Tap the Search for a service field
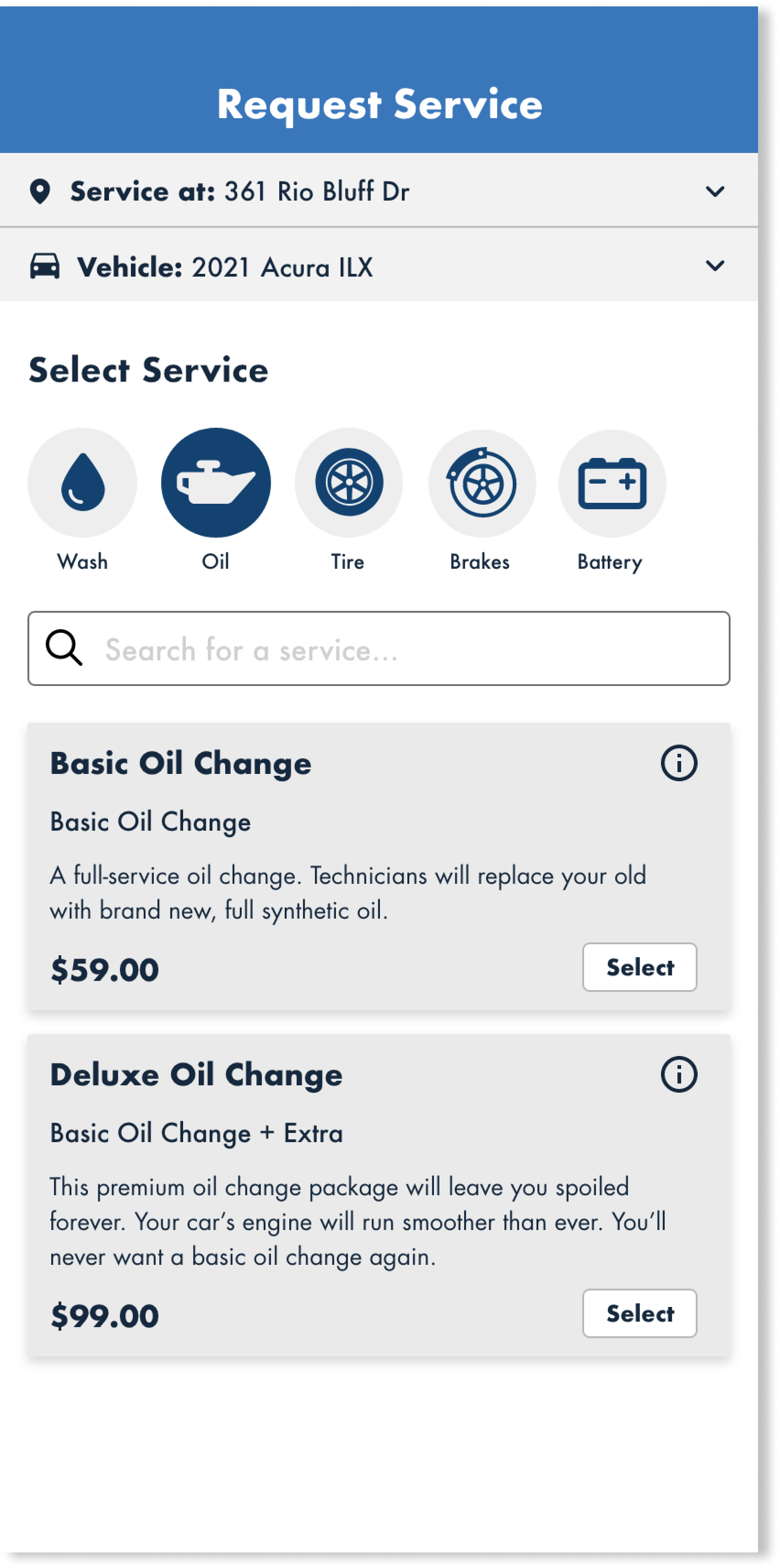The width and height of the screenshot is (780, 1568). [379, 649]
